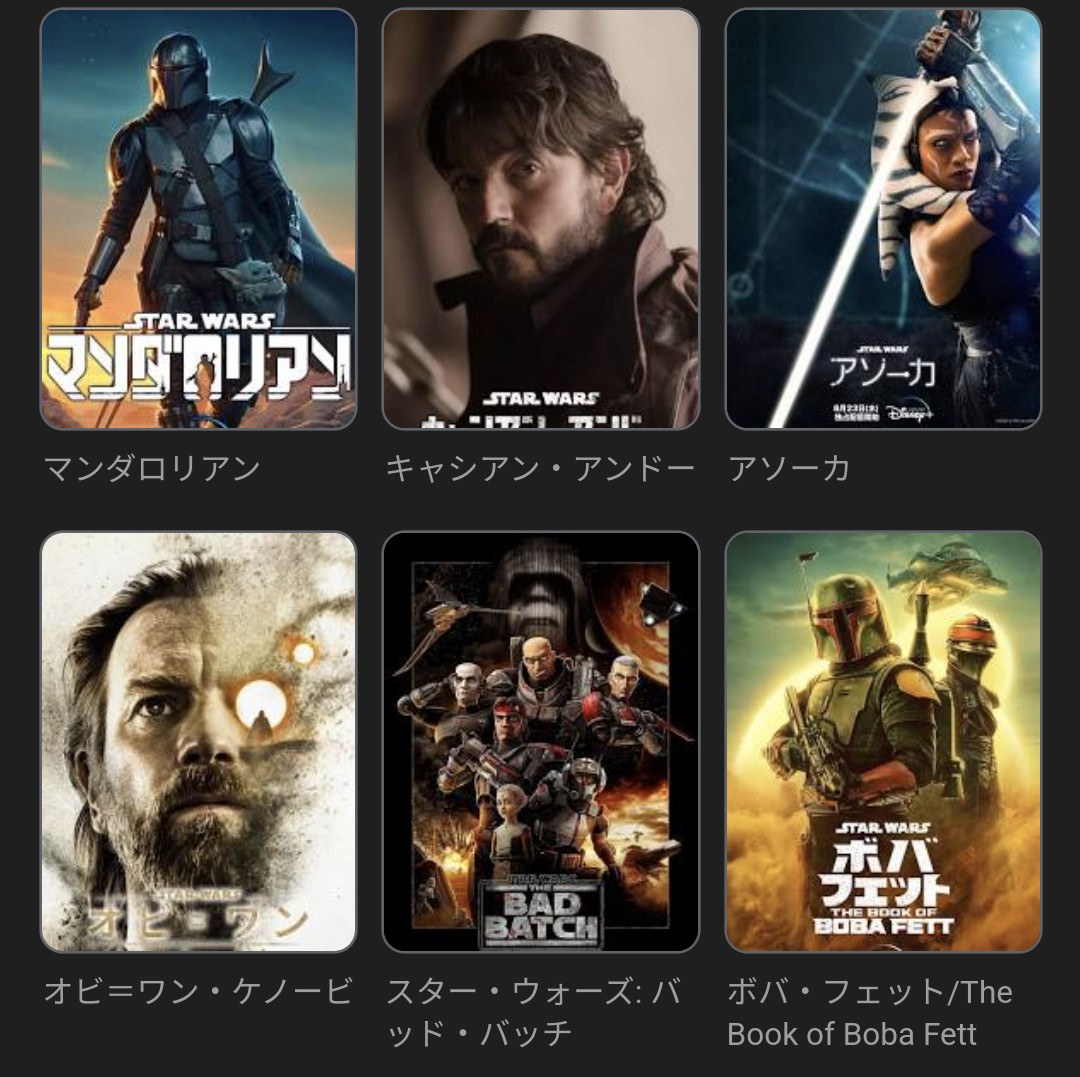Choose the ボバ・フェット/The Book of Boba Fett card

tap(883, 741)
